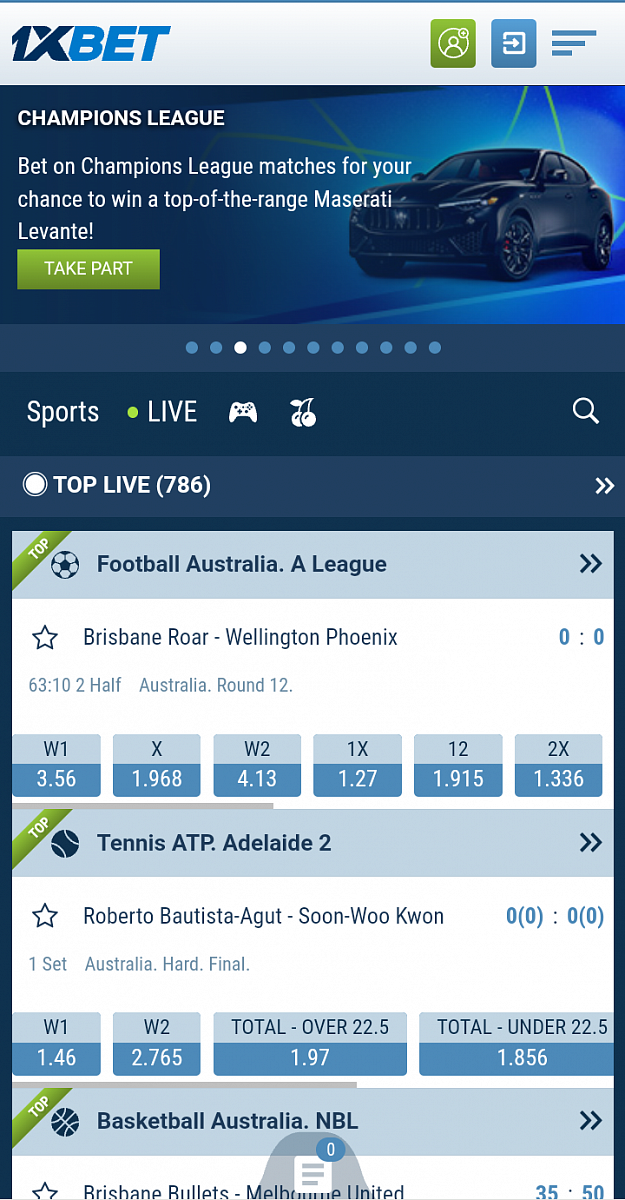Open the bet slip
Screen dimensions: 625x1200
[x=313, y=1170]
